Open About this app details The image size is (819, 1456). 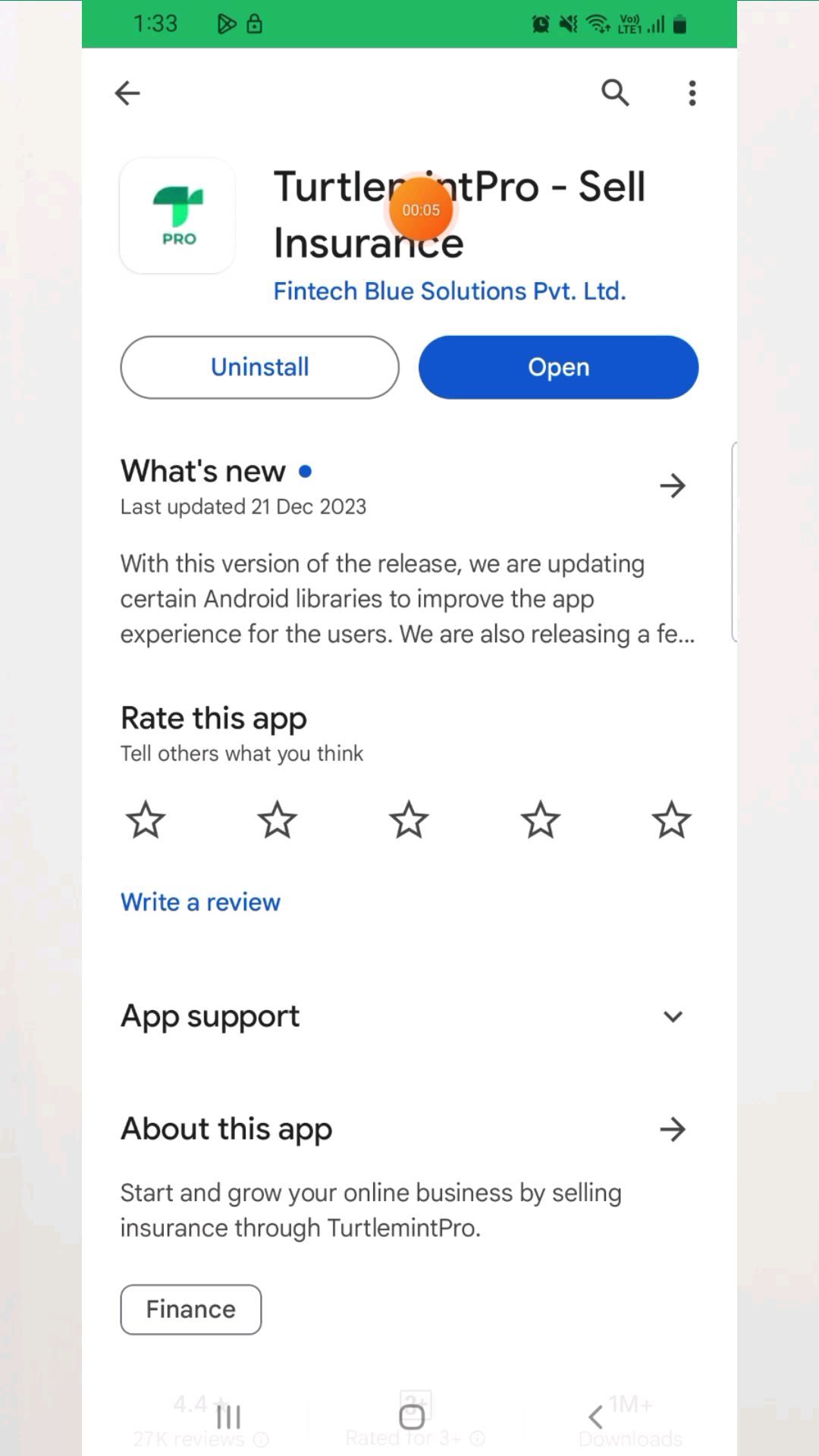pos(672,1129)
